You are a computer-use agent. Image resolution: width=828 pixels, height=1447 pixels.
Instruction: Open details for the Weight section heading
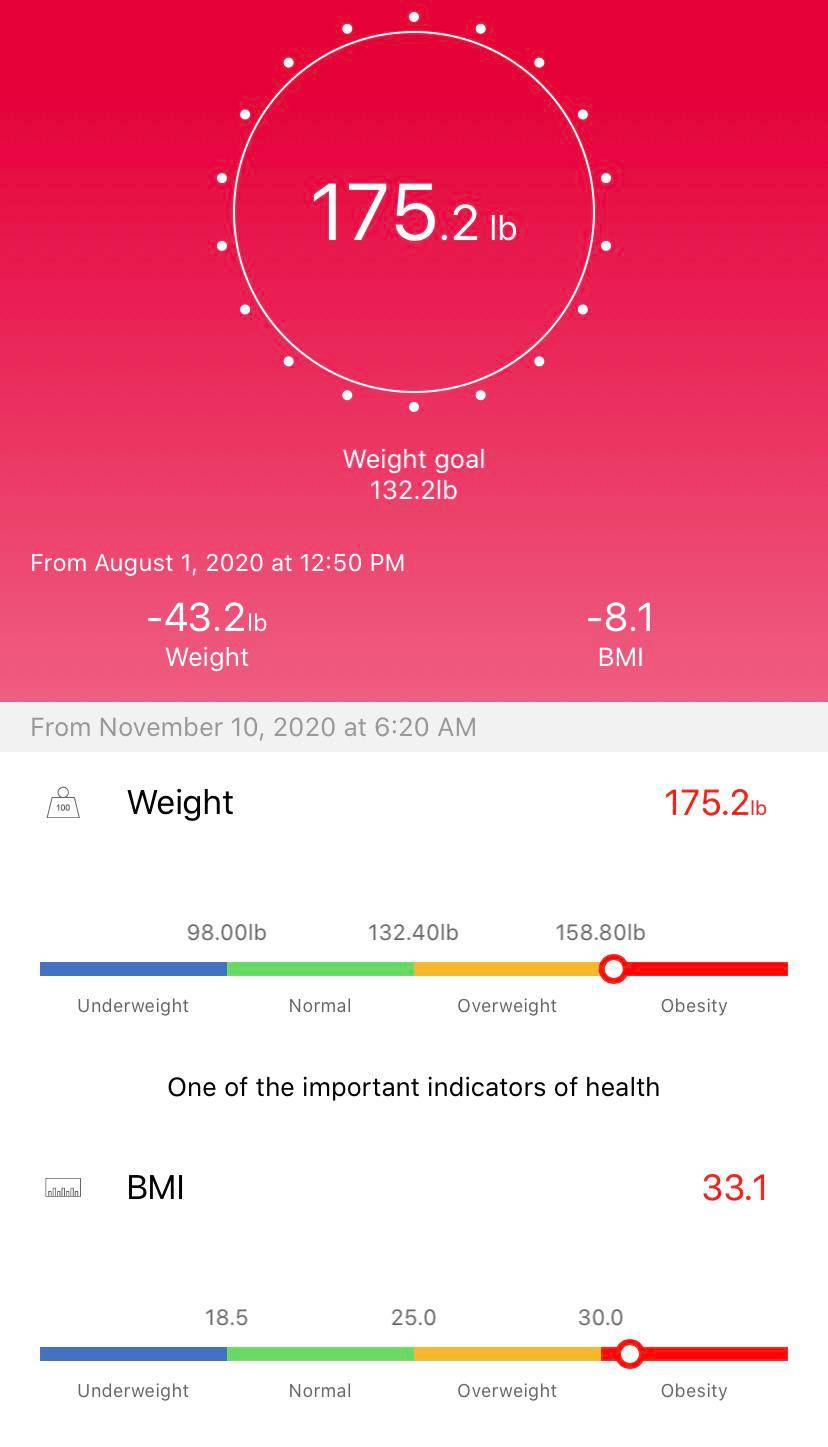[x=180, y=802]
